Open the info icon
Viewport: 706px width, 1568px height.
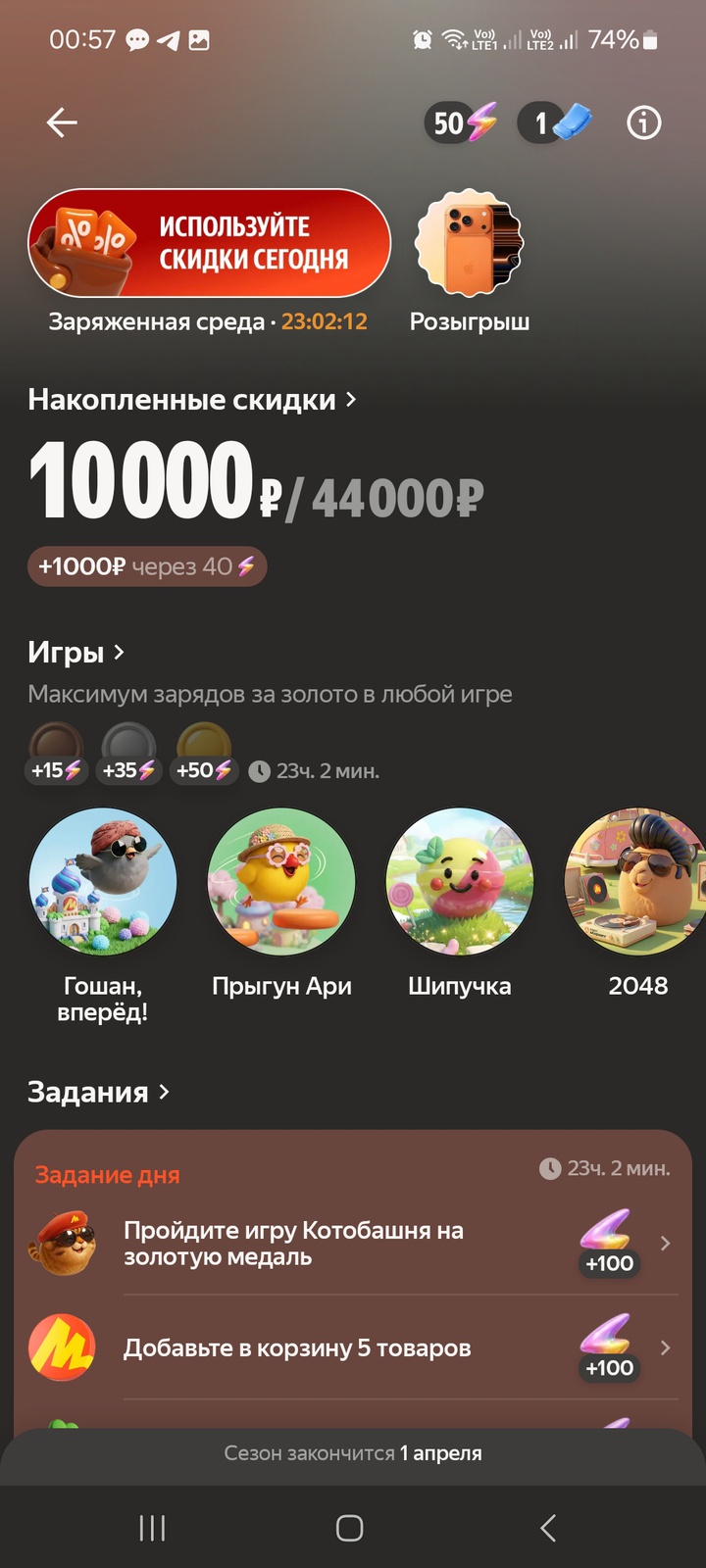coord(643,122)
